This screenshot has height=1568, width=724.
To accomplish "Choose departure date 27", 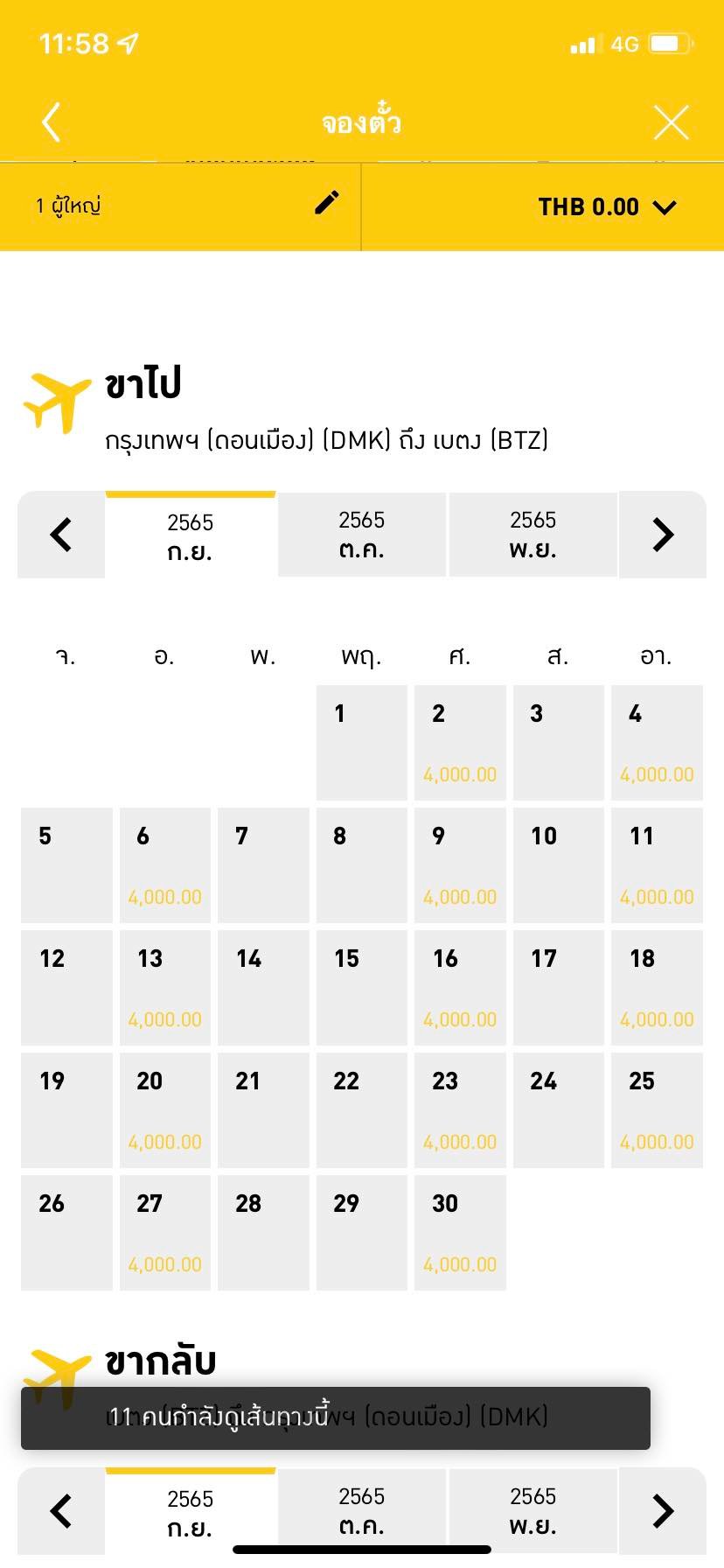I will [165, 1233].
